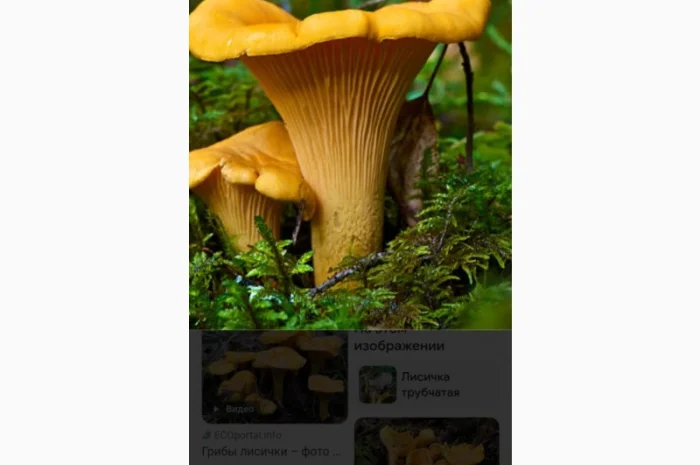Open the Грибы лисички – фото link
This screenshot has width=700, height=465.
click(268, 452)
